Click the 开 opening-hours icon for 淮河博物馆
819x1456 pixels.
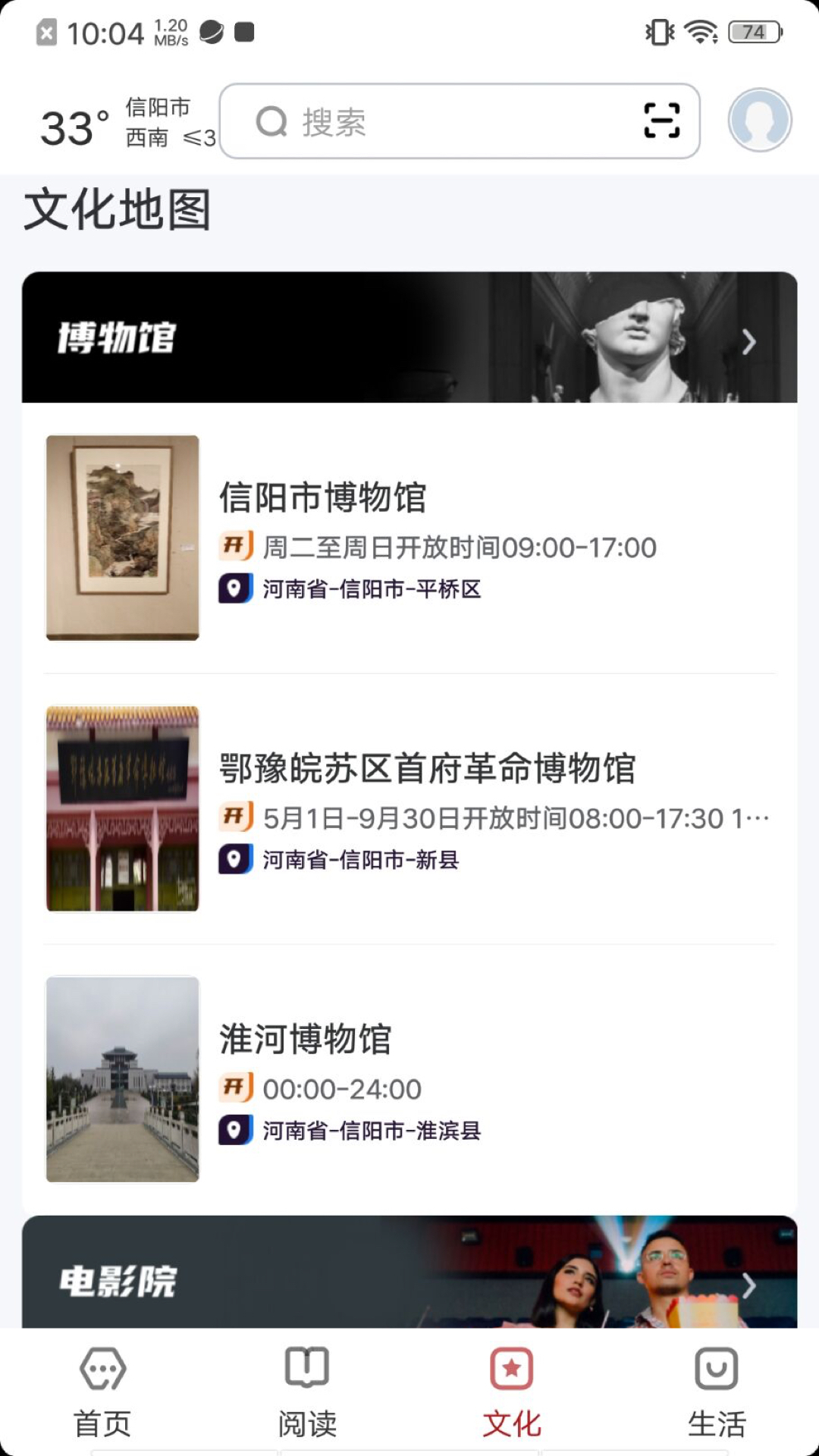[236, 1088]
